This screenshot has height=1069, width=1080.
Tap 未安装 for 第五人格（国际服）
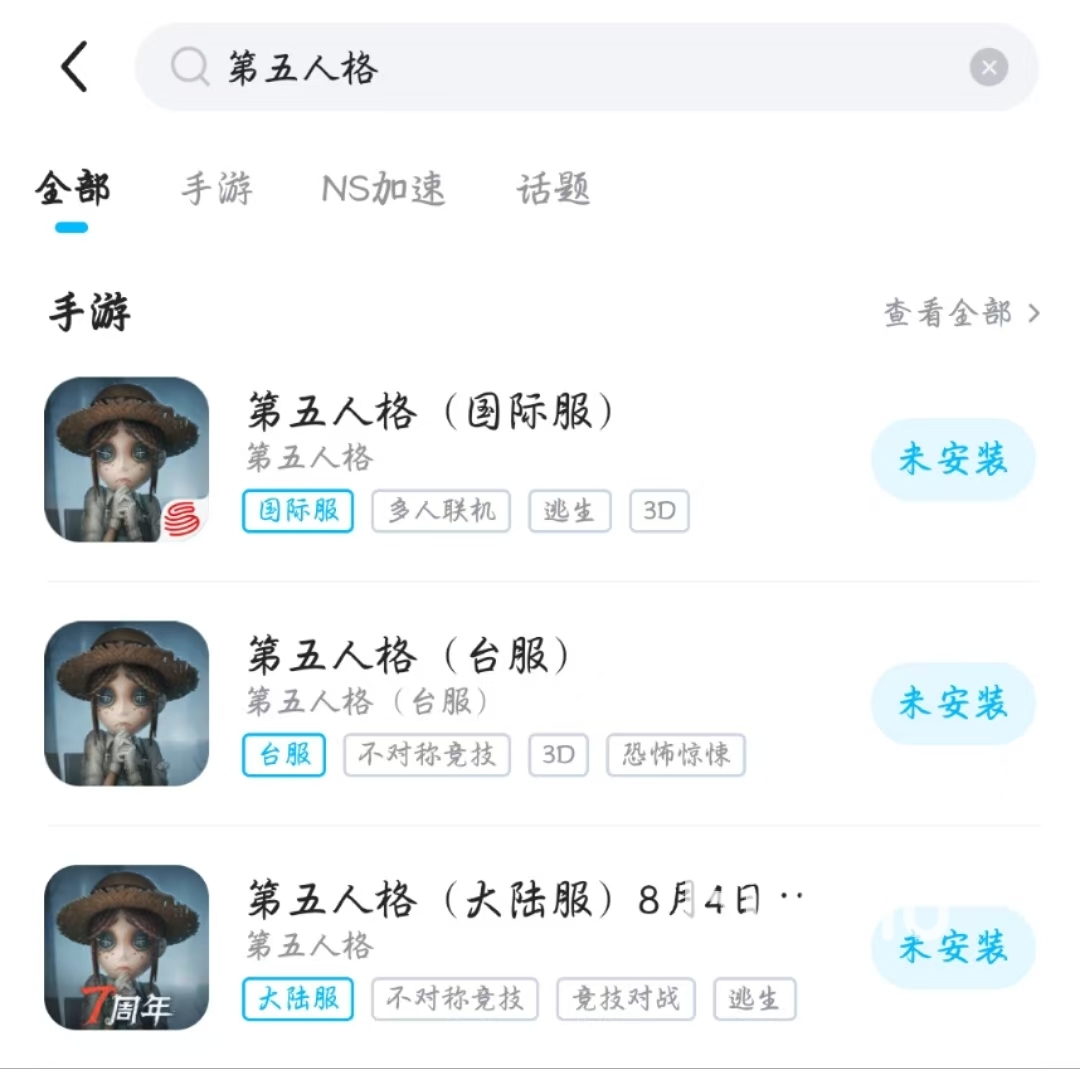[952, 460]
